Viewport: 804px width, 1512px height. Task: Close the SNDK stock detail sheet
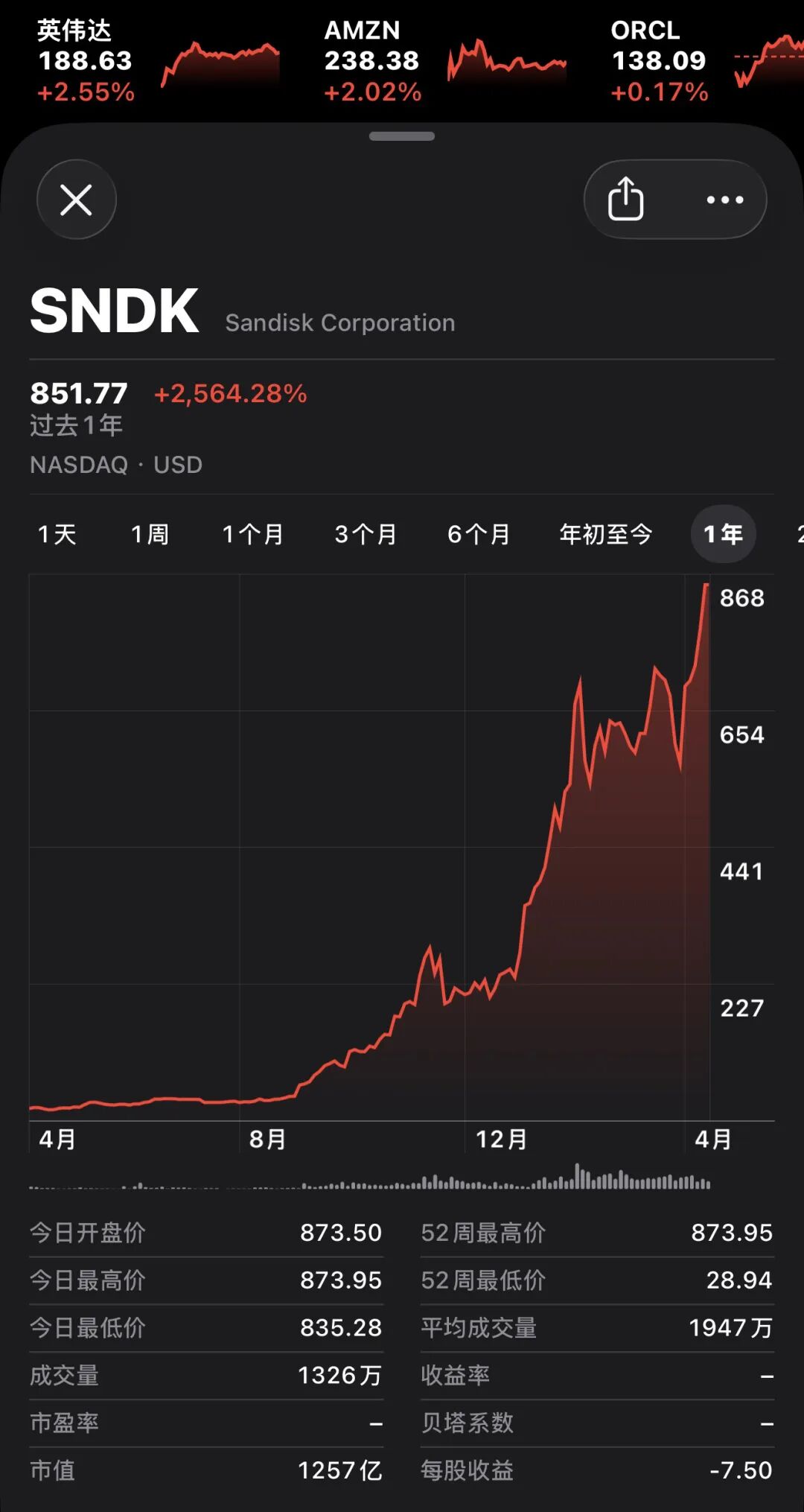pos(77,200)
